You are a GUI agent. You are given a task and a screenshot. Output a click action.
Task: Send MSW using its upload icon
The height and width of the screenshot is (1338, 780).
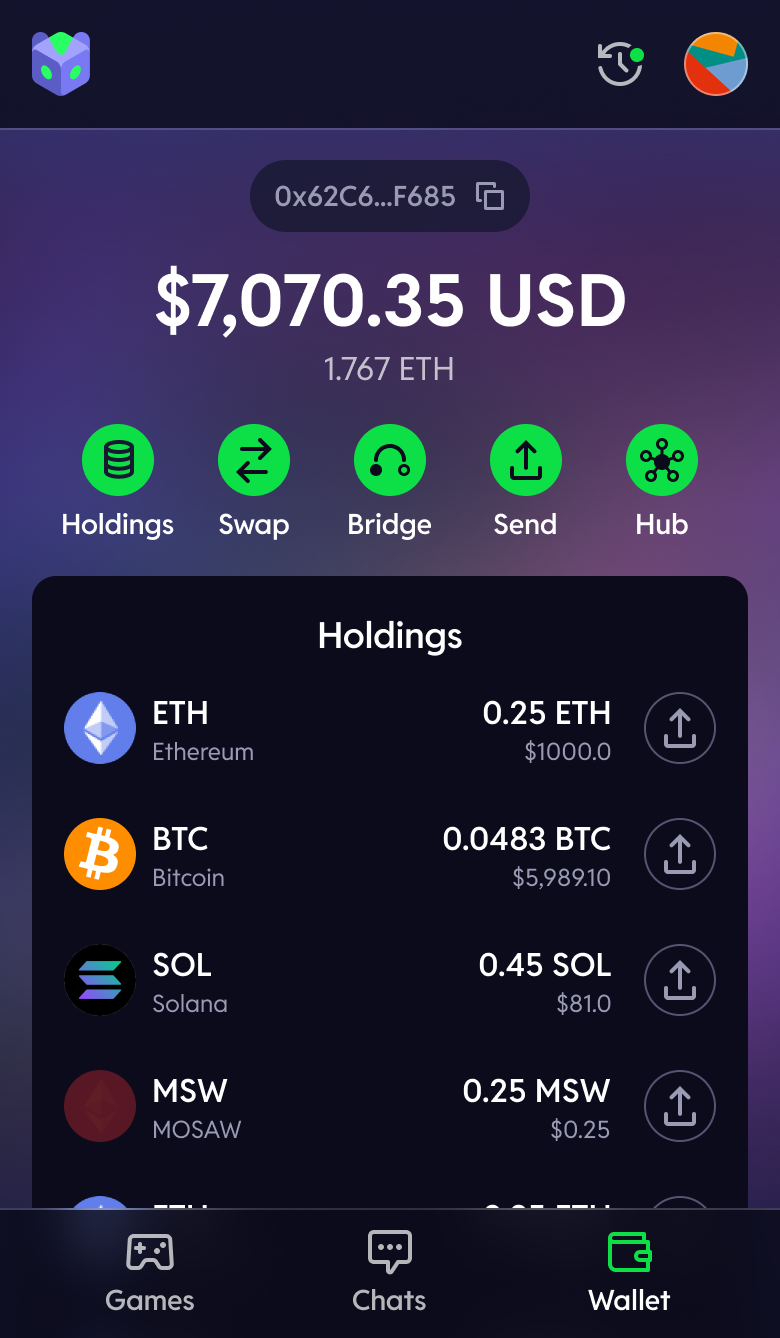click(x=679, y=1106)
